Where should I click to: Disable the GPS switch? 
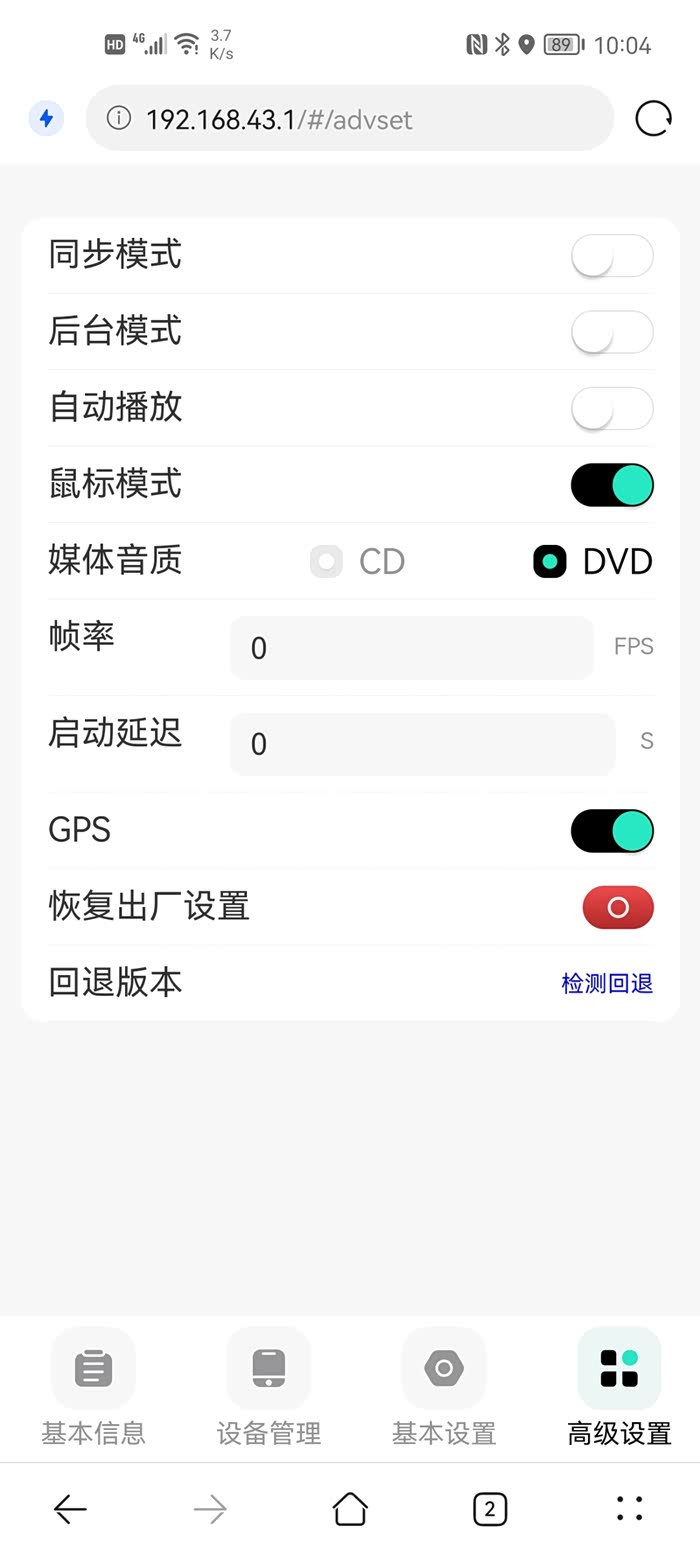tap(612, 831)
